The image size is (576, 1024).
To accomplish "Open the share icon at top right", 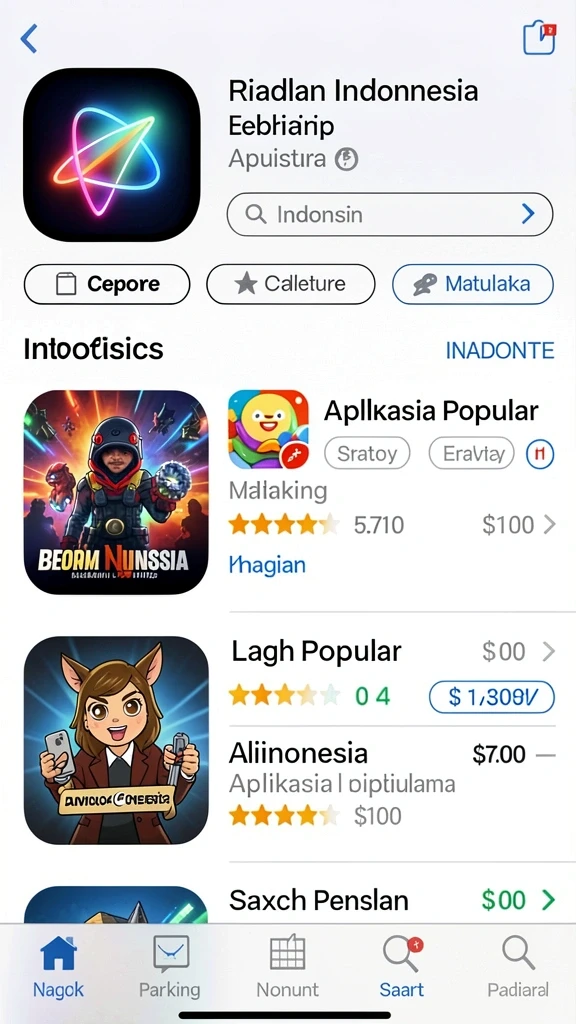I will point(539,38).
